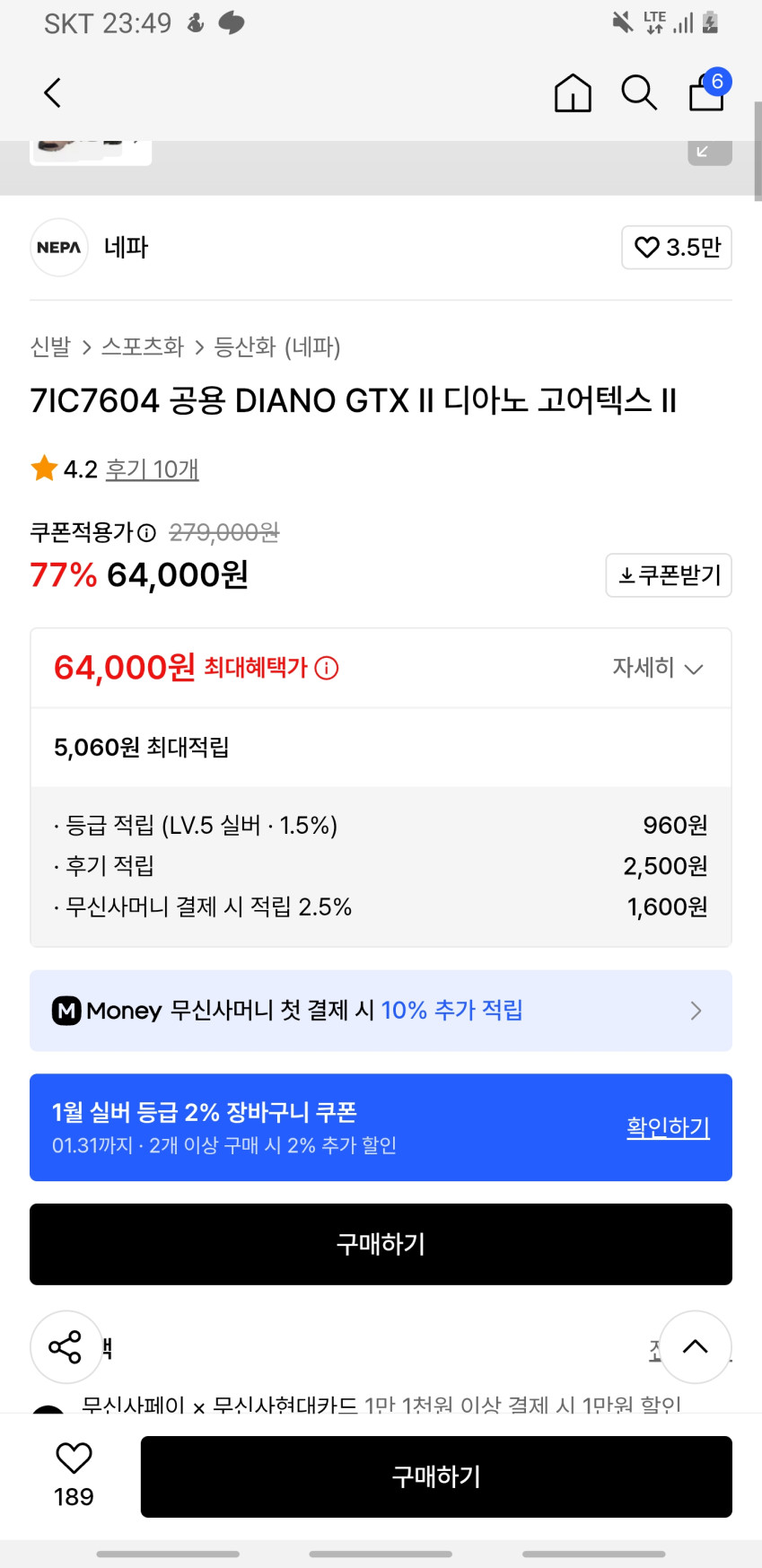The image size is (762, 1568).
Task: Expand the 자세히 benefit details
Action: pyautogui.click(x=657, y=668)
